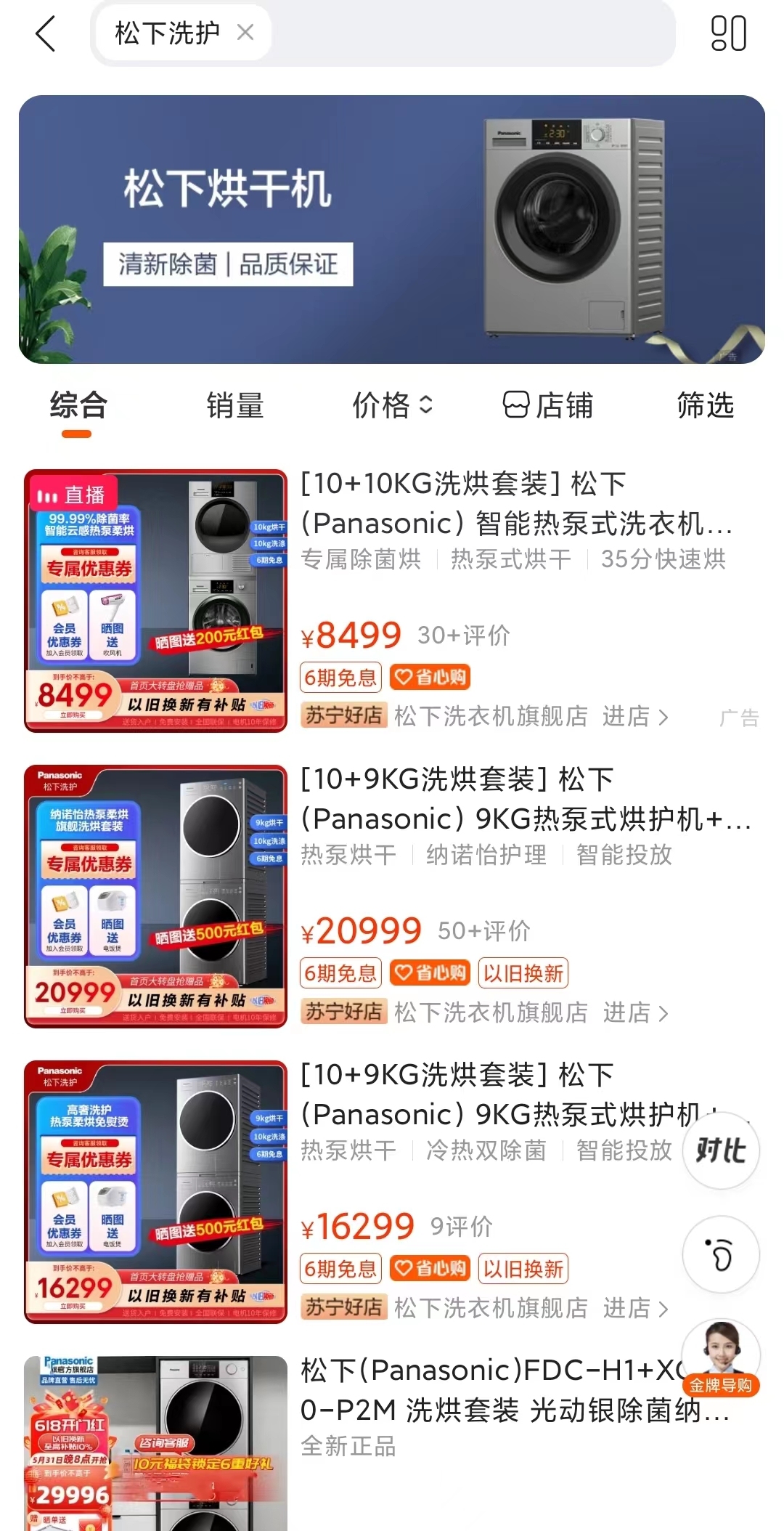Enter the store from the ¥16299 listing
784x1531 pixels.
635,1307
